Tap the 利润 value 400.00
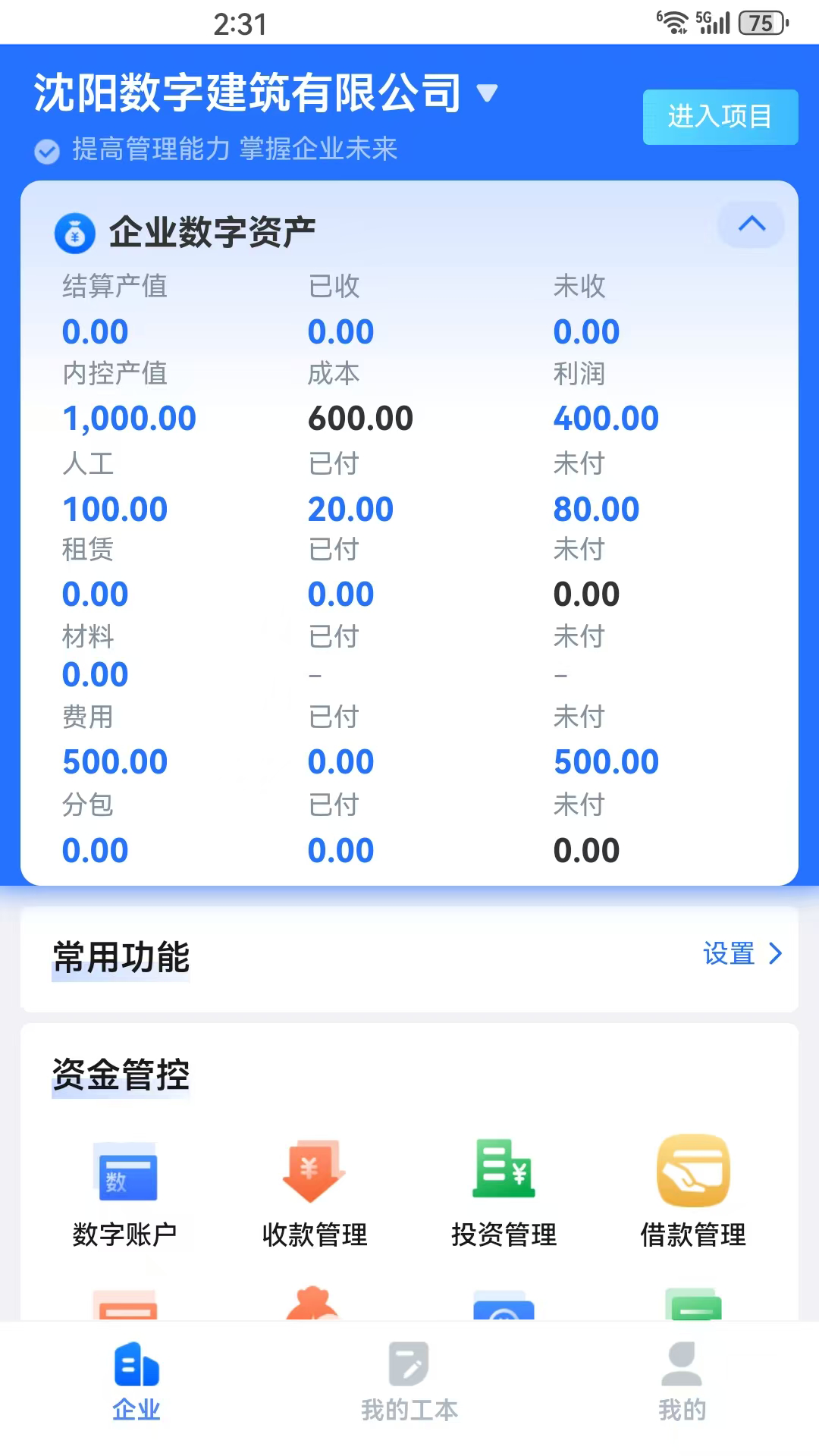This screenshot has width=819, height=1456. [x=607, y=418]
